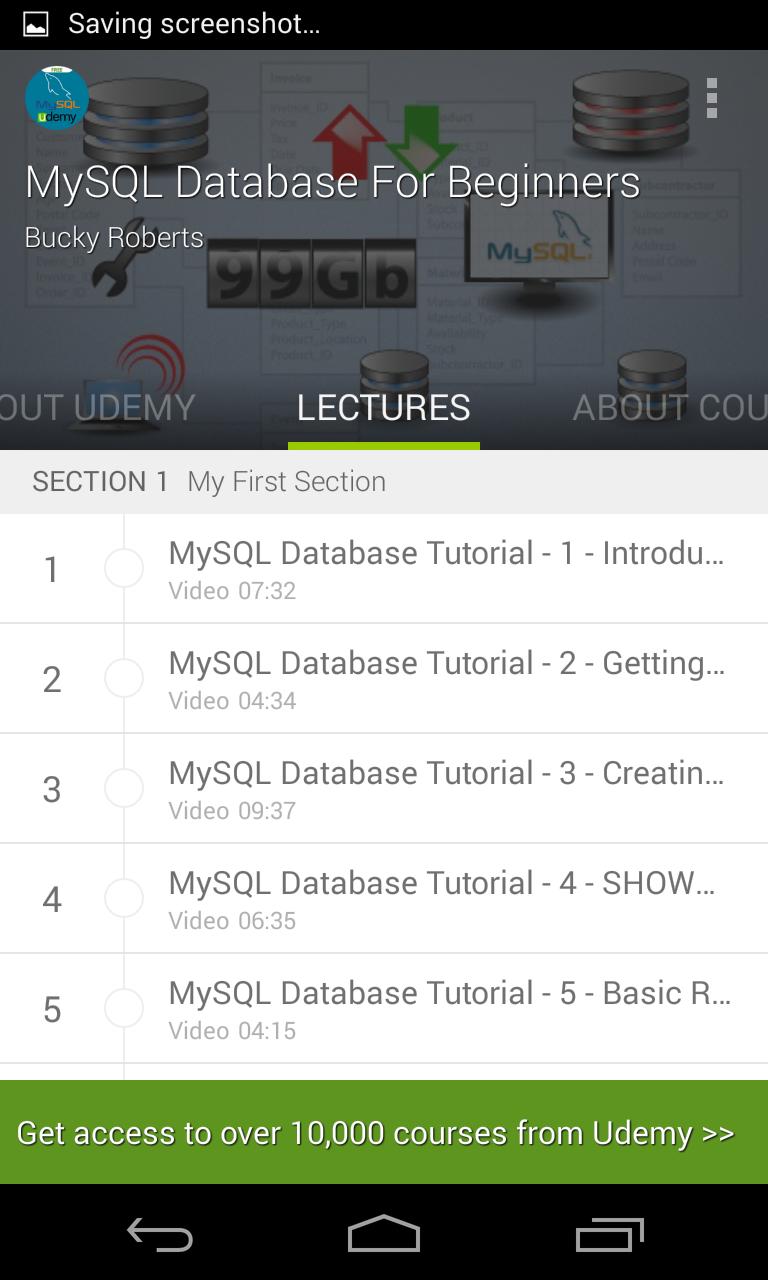This screenshot has width=768, height=1280.
Task: Open the recent apps view
Action: click(x=609, y=1235)
